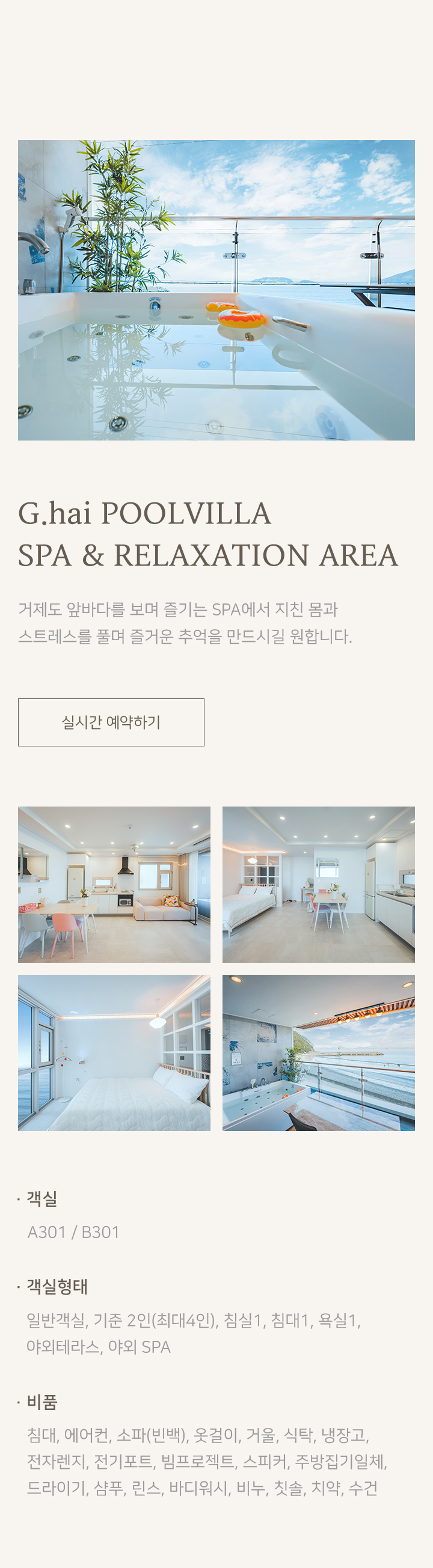Open the kitchen and sofa room photo
Image resolution: width=433 pixels, height=1568 pixels.
click(x=114, y=884)
